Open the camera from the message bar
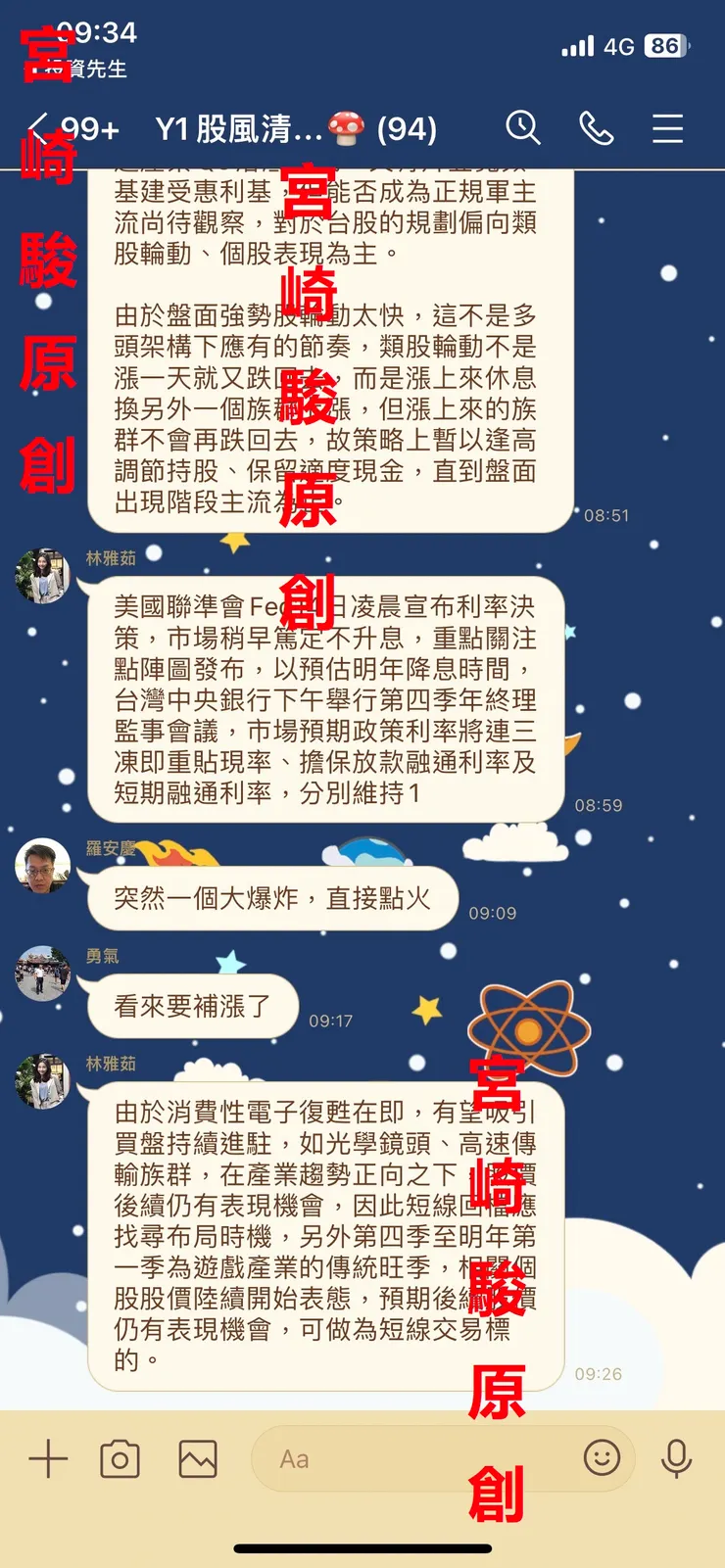This screenshot has width=725, height=1568. (x=120, y=1458)
